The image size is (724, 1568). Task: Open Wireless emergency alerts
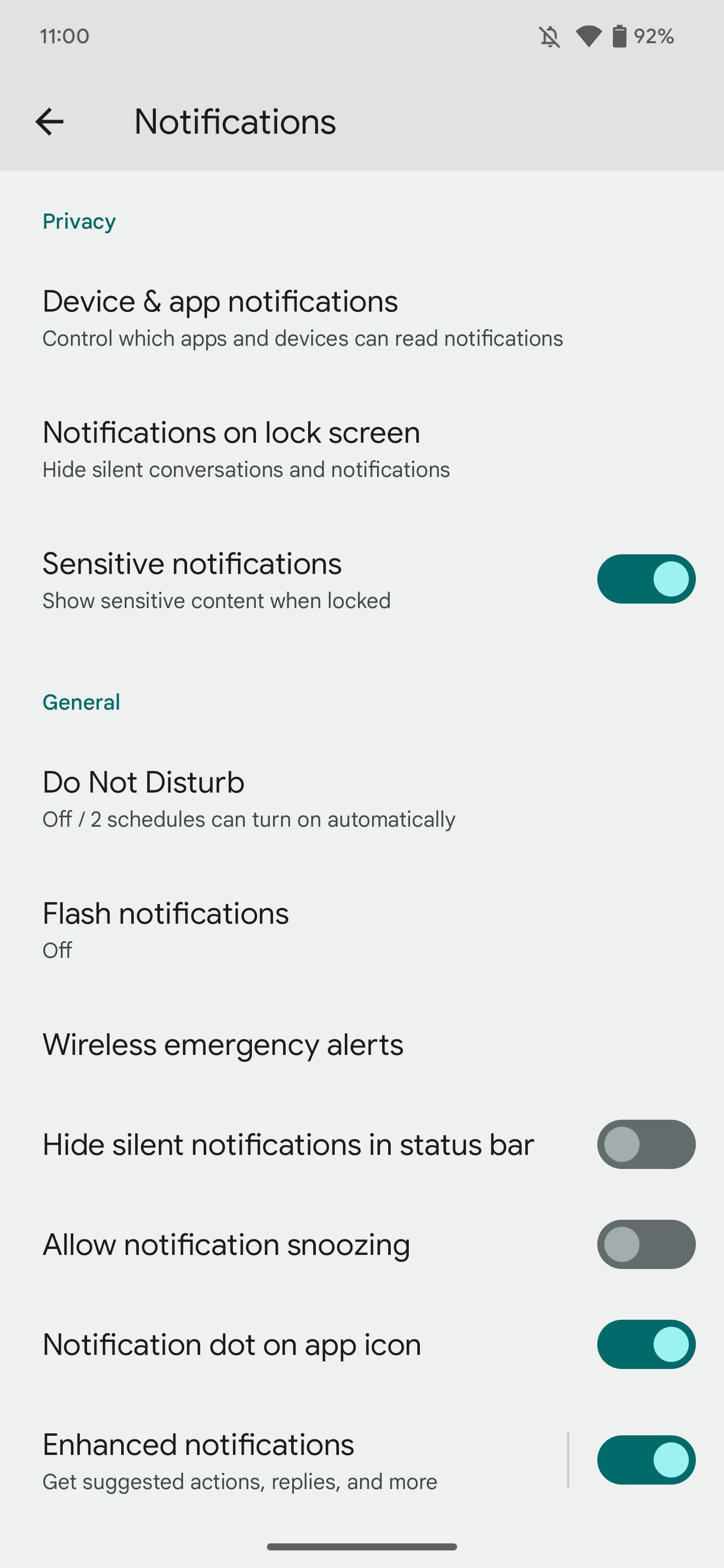361,1044
